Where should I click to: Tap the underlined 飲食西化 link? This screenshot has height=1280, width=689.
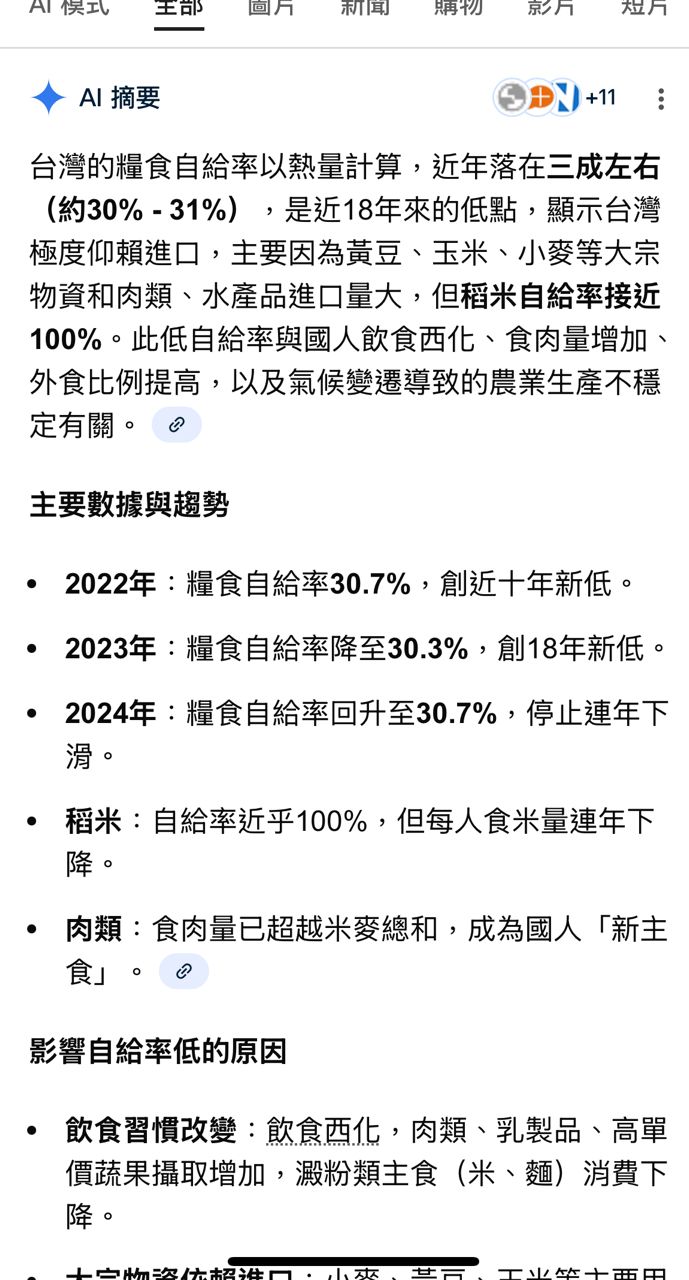pyautogui.click(x=323, y=1131)
